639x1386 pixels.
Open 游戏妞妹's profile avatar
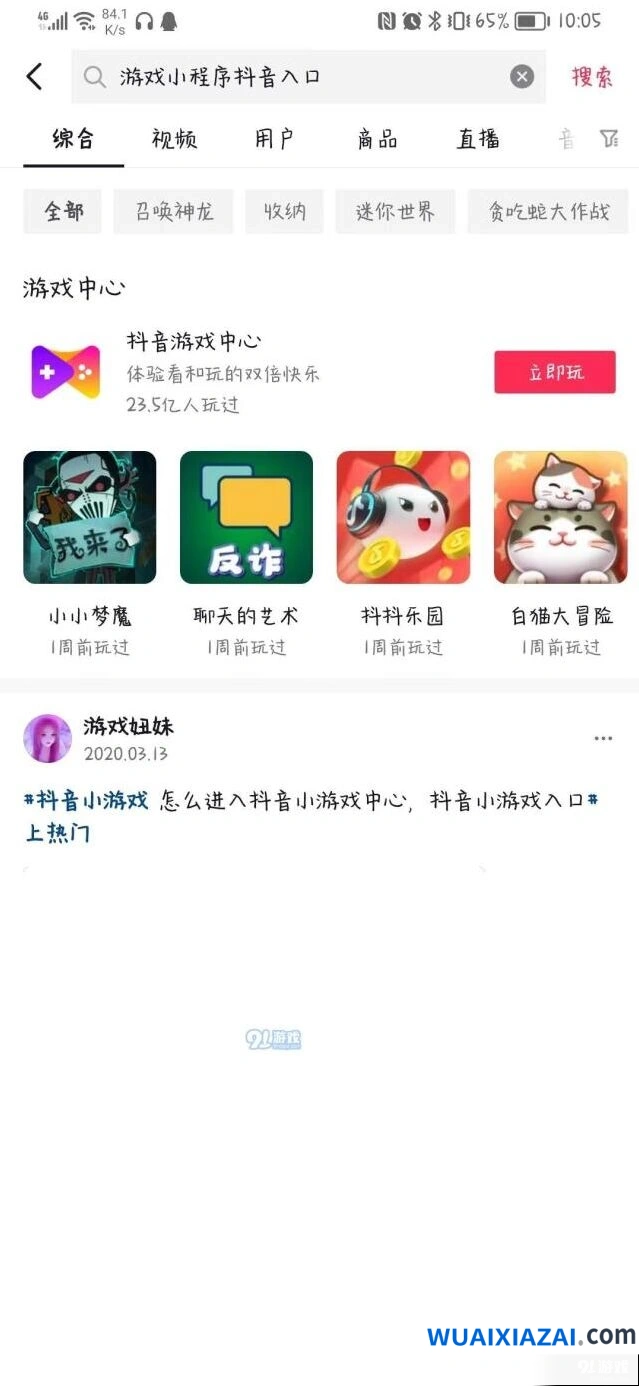click(x=47, y=739)
